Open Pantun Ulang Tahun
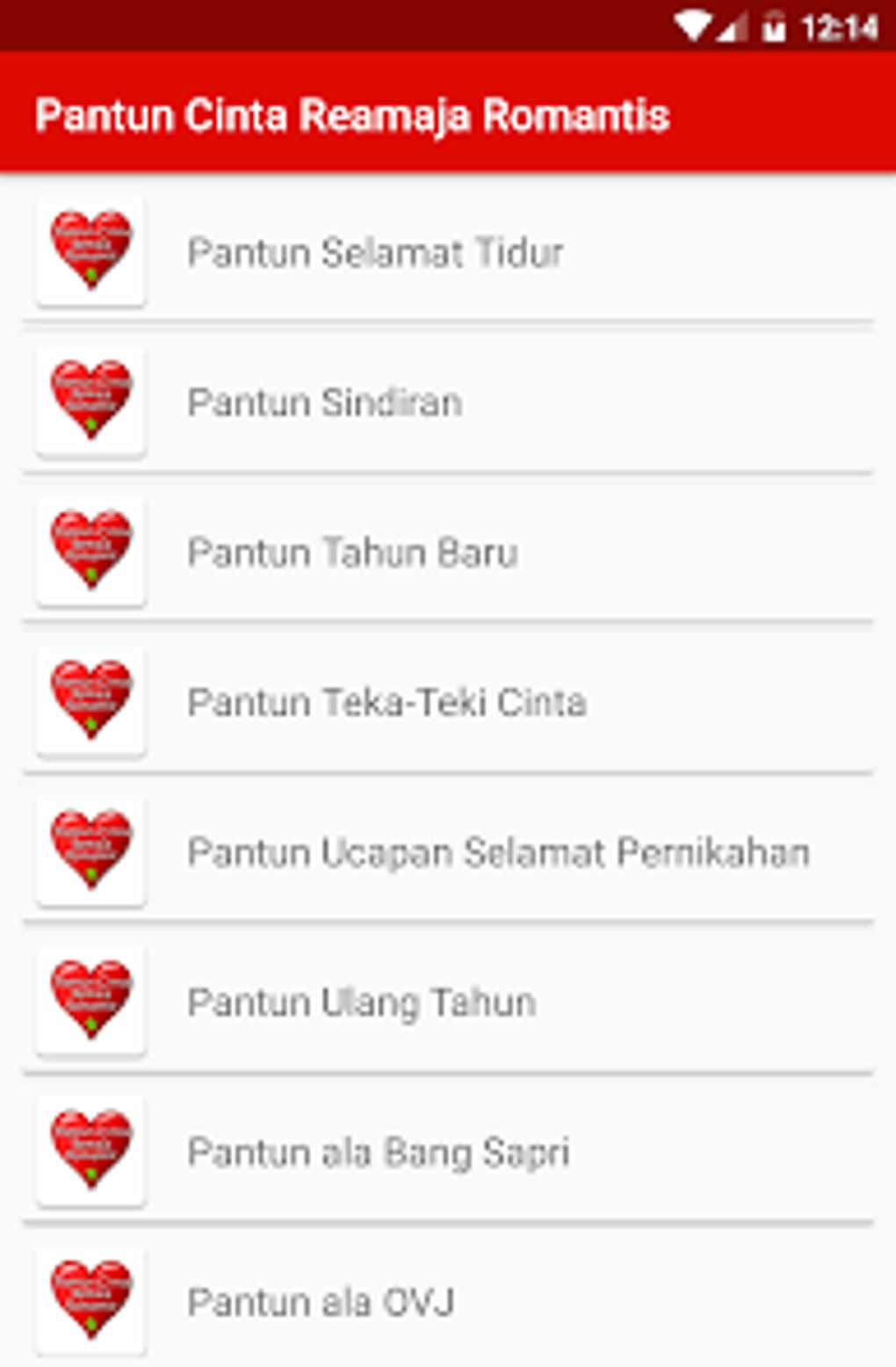896x1367 pixels. [361, 1002]
